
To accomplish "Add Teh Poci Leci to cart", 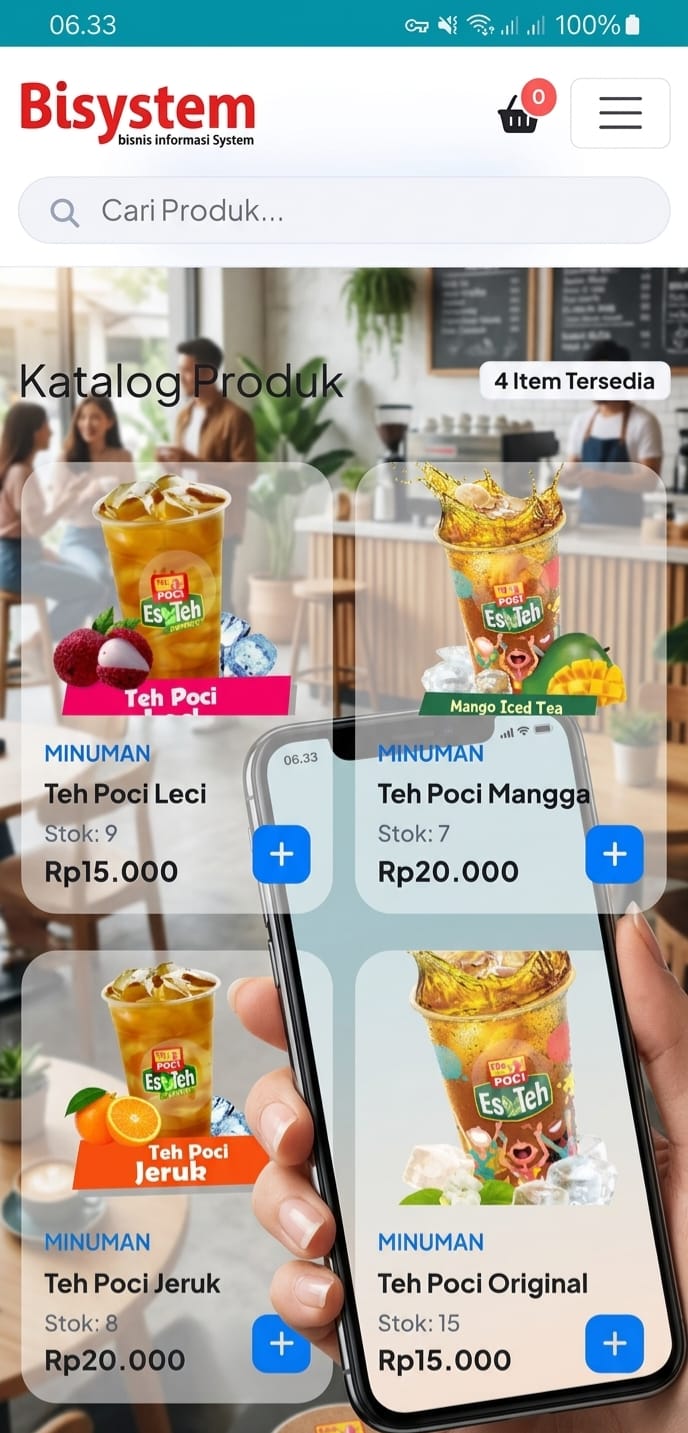I will click(281, 854).
